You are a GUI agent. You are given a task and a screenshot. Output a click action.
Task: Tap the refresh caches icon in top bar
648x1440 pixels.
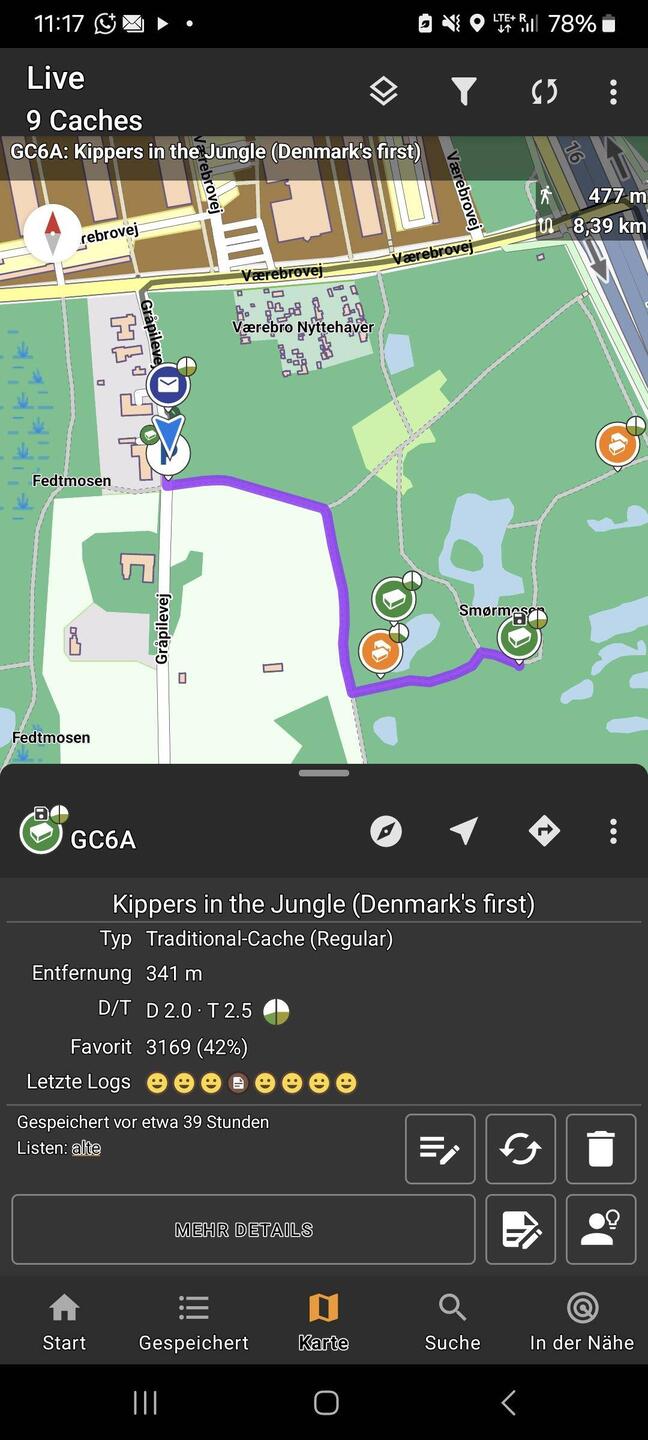(x=543, y=92)
